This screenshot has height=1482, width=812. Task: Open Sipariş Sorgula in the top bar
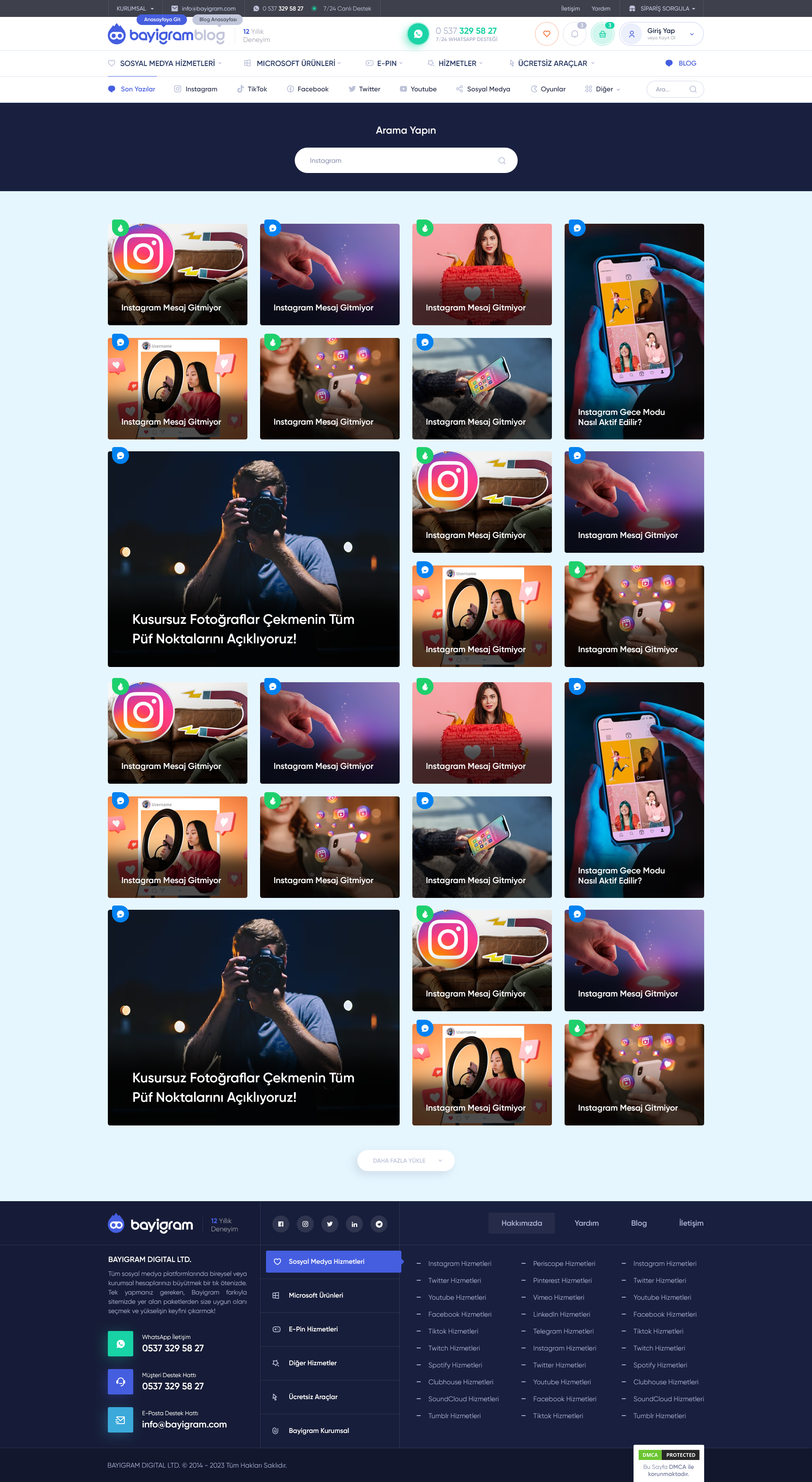pyautogui.click(x=664, y=8)
